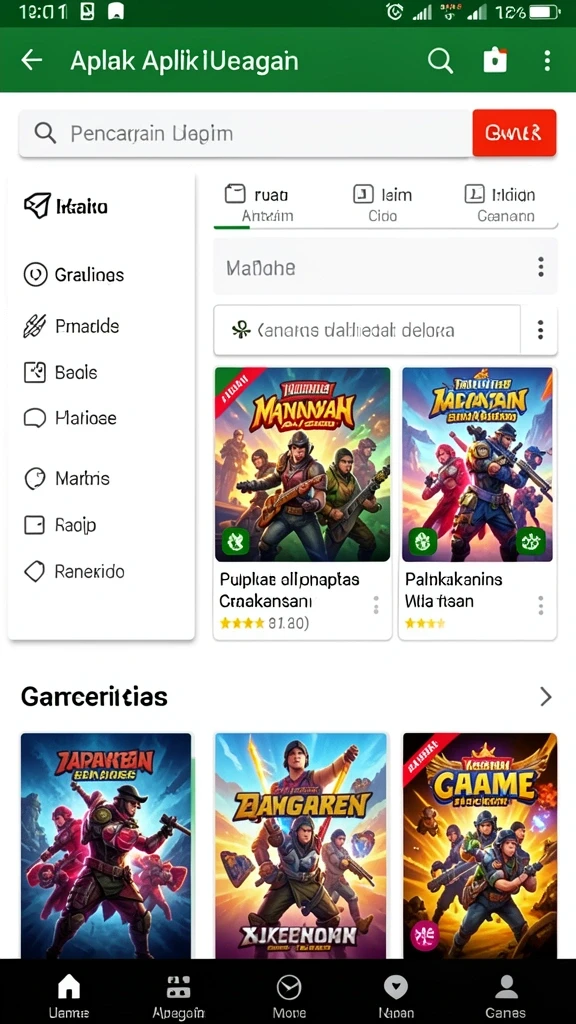Open Marbris from the side menu

(x=67, y=478)
